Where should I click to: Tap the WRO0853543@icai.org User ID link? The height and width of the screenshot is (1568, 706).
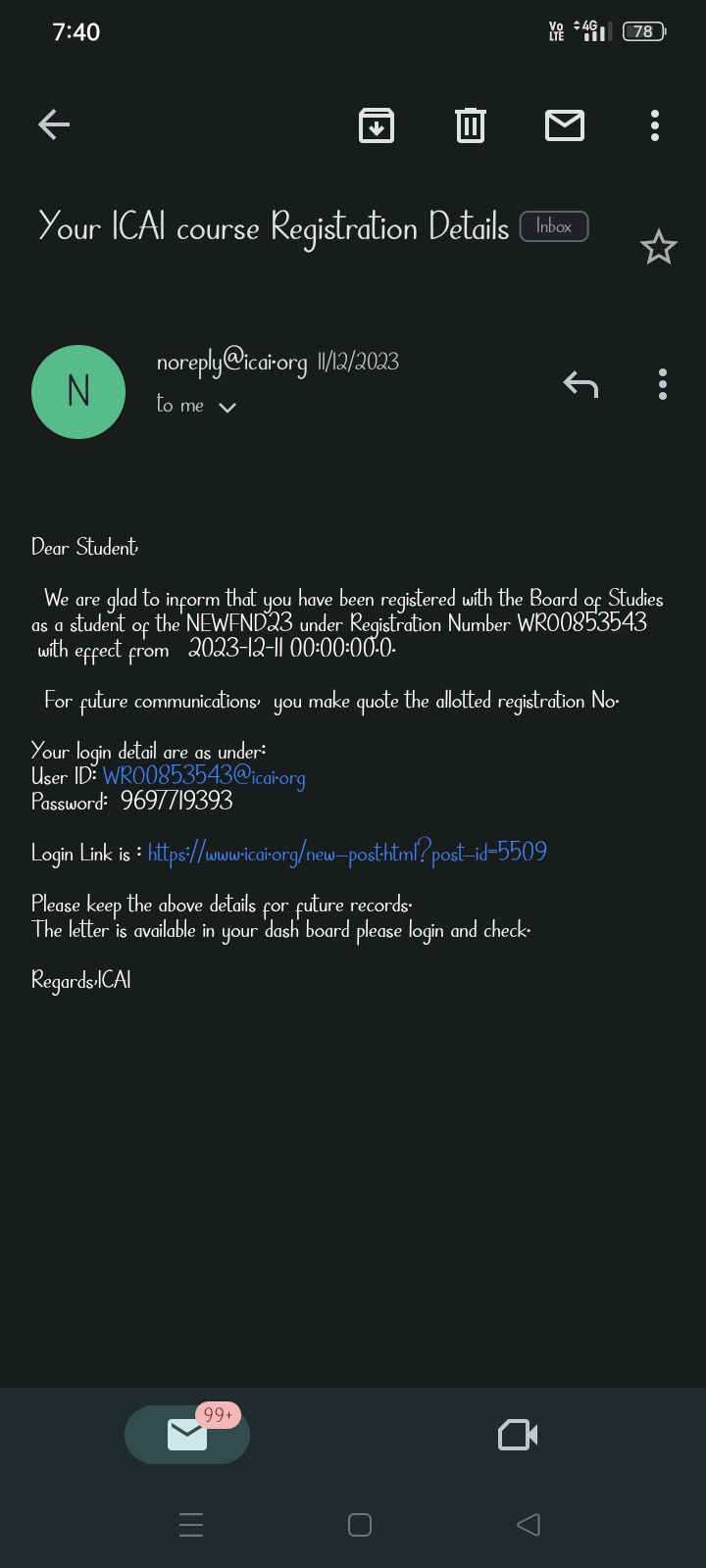[204, 777]
